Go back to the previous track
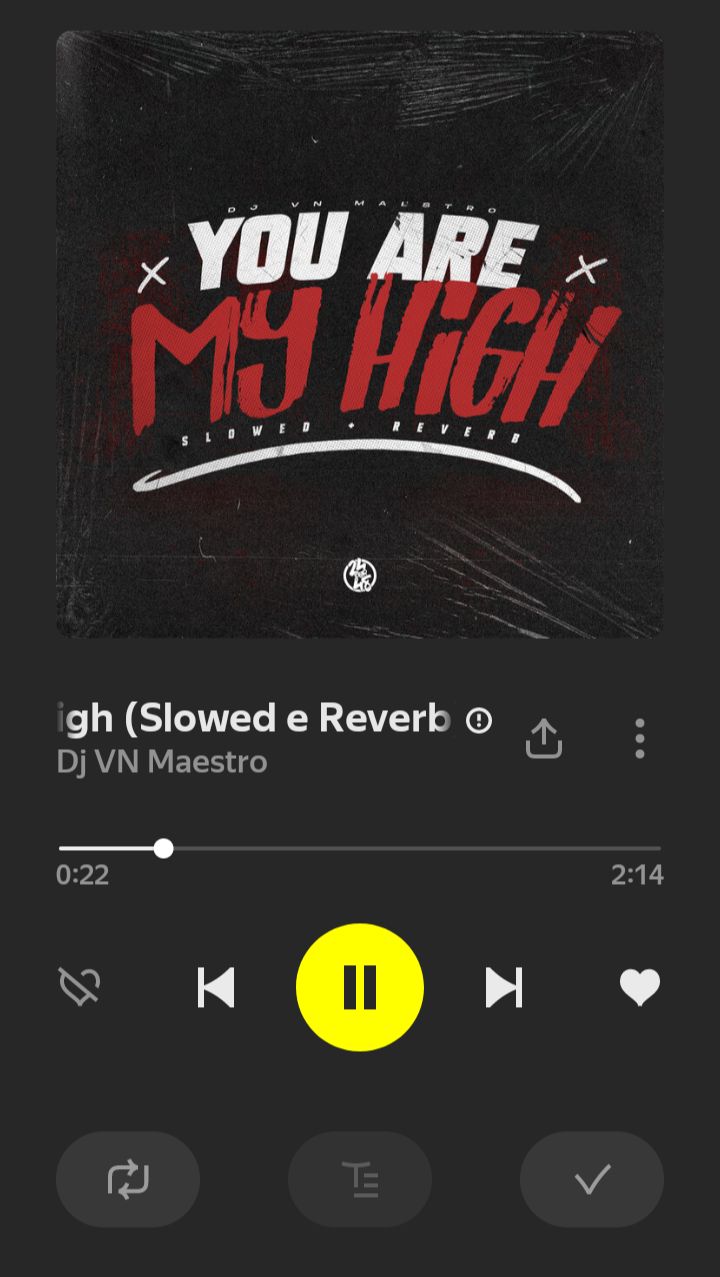Viewport: 720px width, 1277px height. (x=216, y=988)
